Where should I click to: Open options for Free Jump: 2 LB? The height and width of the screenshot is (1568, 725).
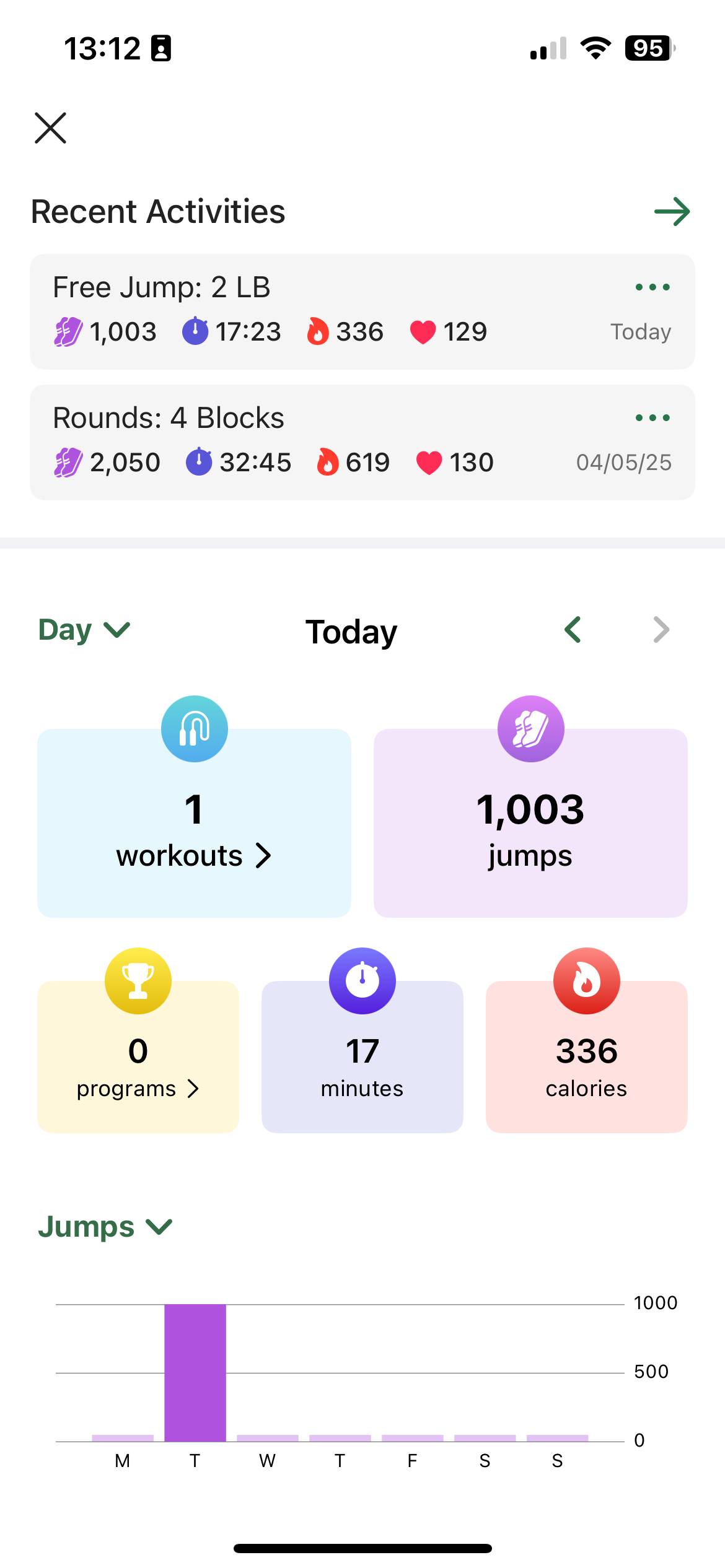pos(652,287)
